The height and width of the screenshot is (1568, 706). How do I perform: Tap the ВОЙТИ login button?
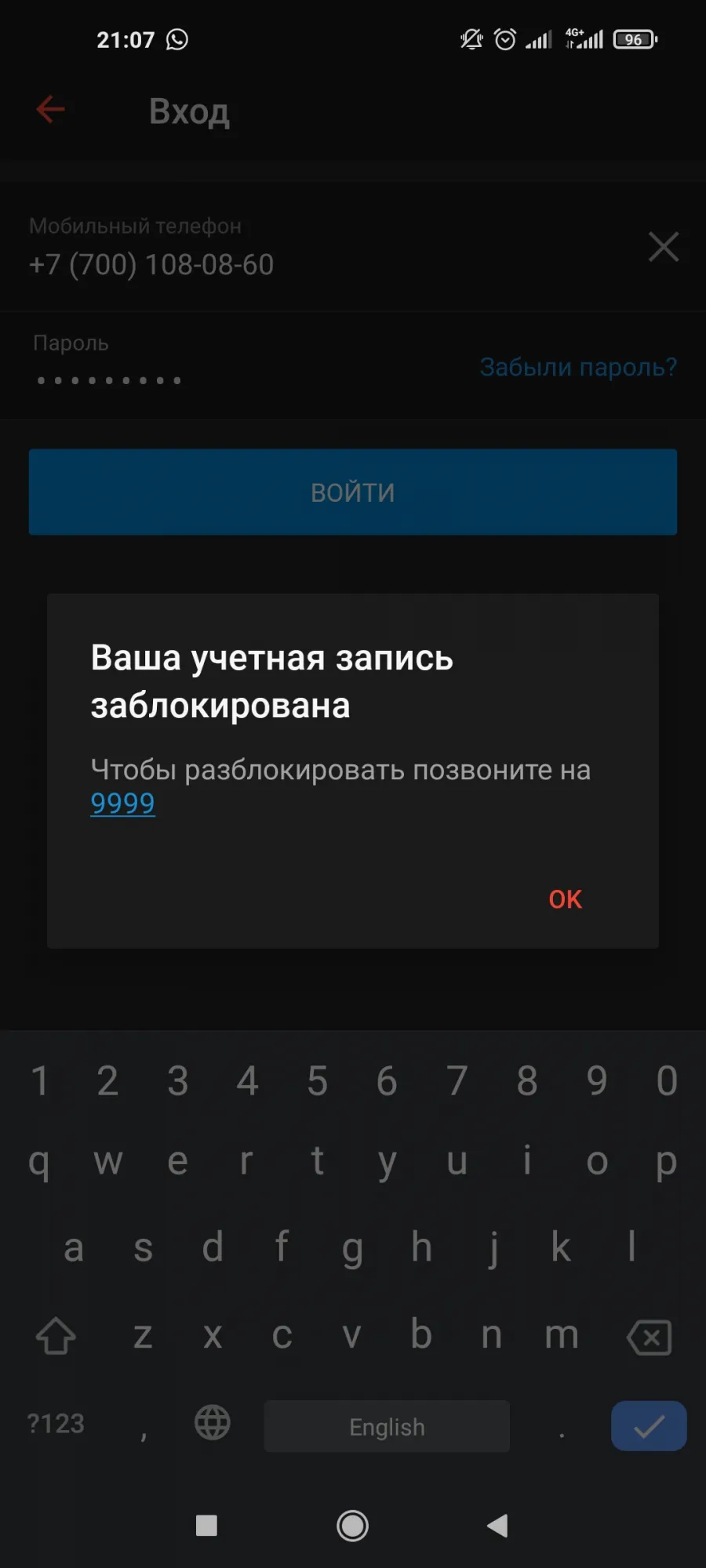click(353, 492)
